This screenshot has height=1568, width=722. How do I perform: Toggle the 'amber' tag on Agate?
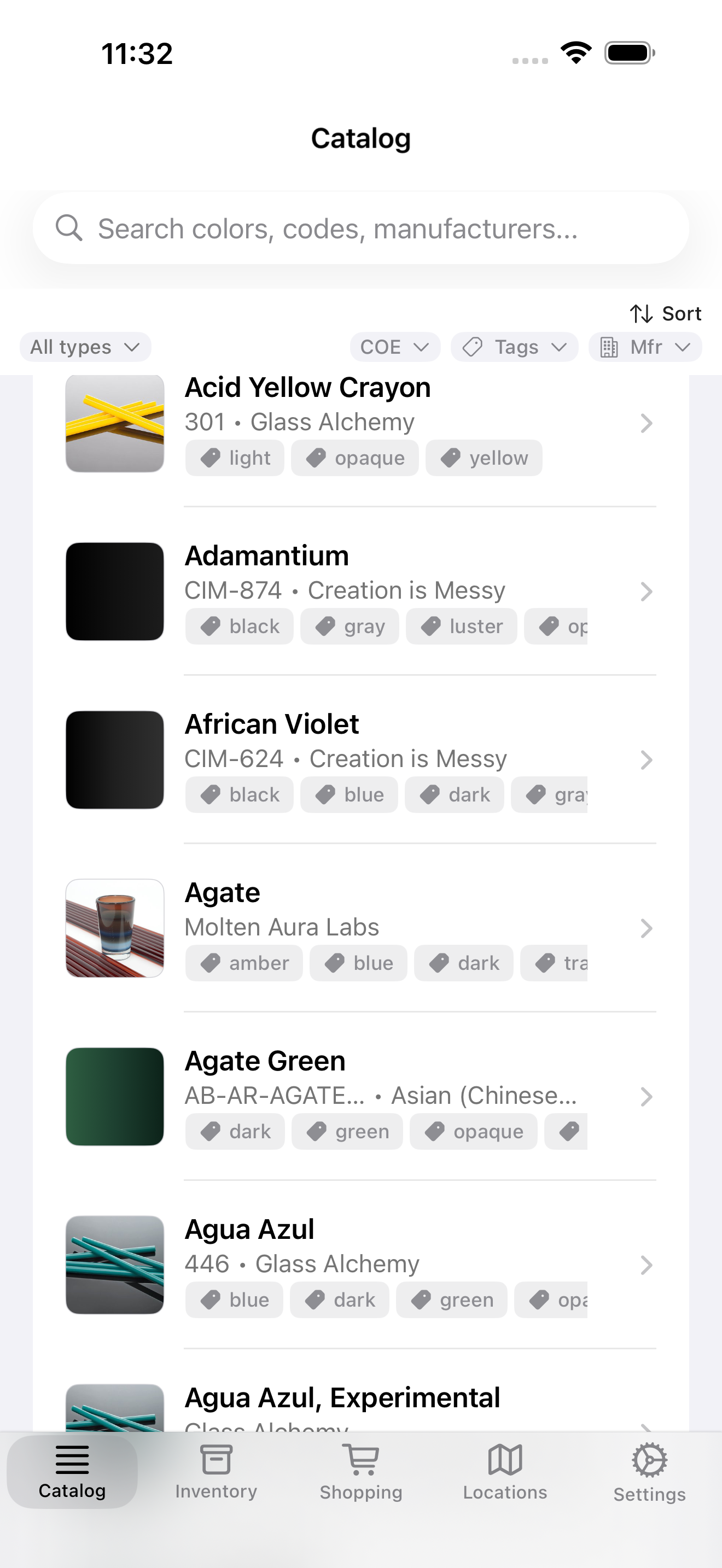tap(243, 963)
